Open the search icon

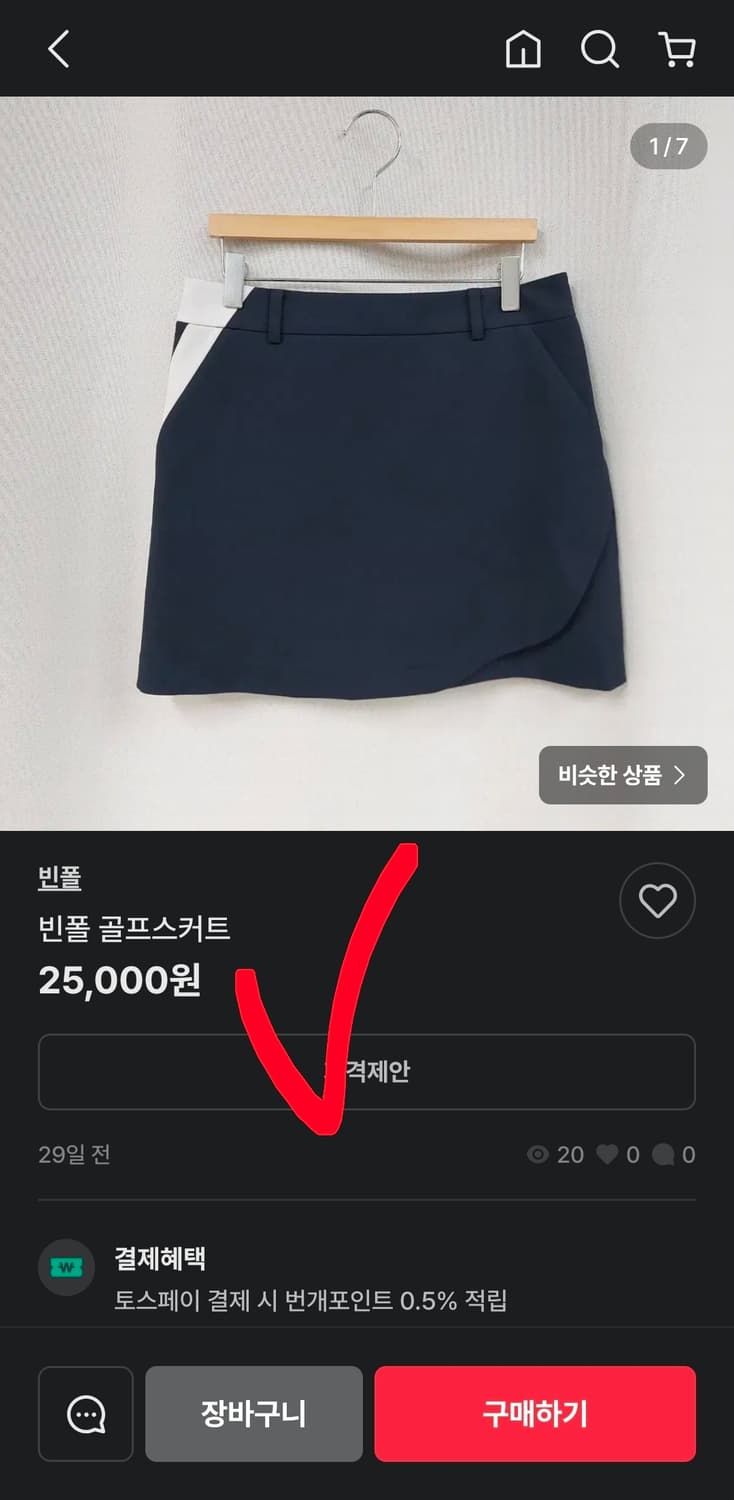coord(598,50)
